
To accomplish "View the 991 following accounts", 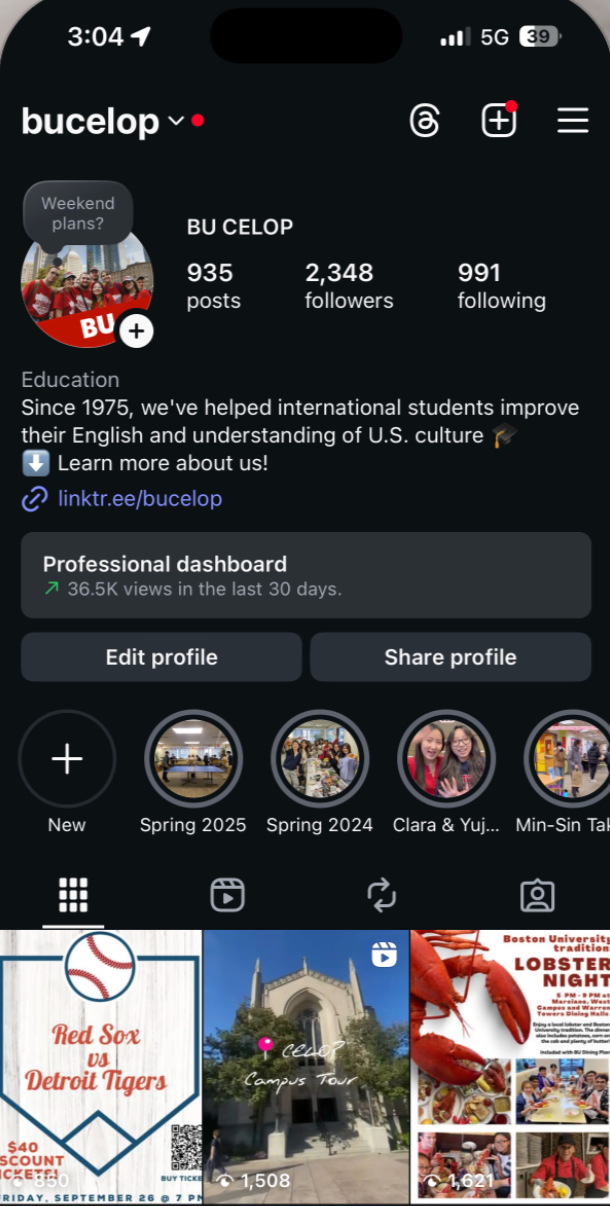I will point(501,286).
